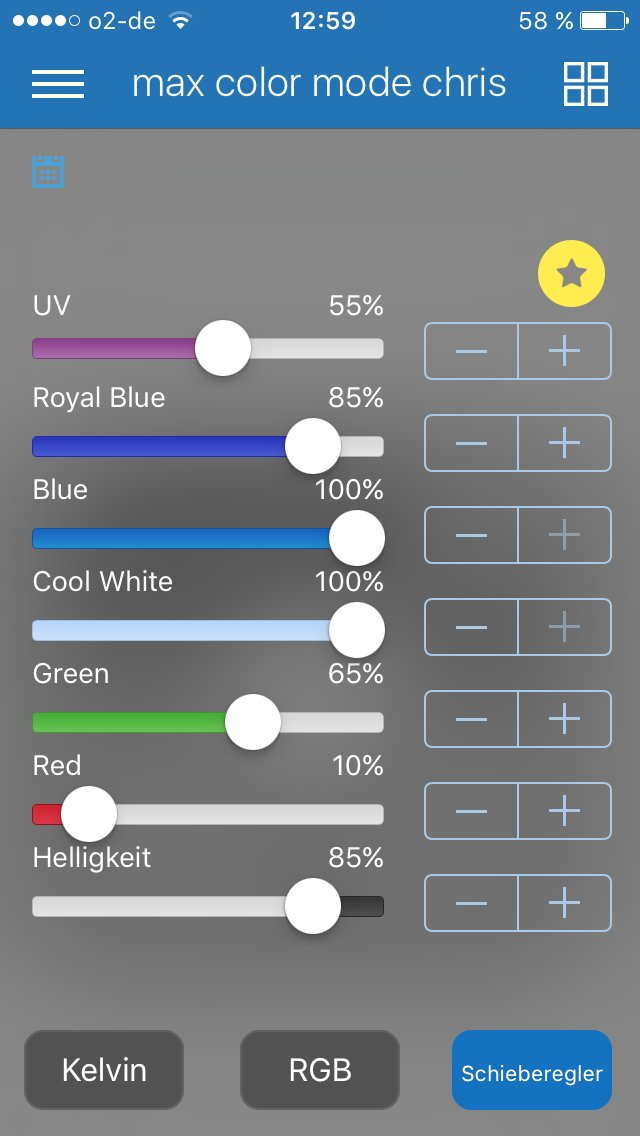Decrease Helligkeit with the minus button

coord(471,903)
